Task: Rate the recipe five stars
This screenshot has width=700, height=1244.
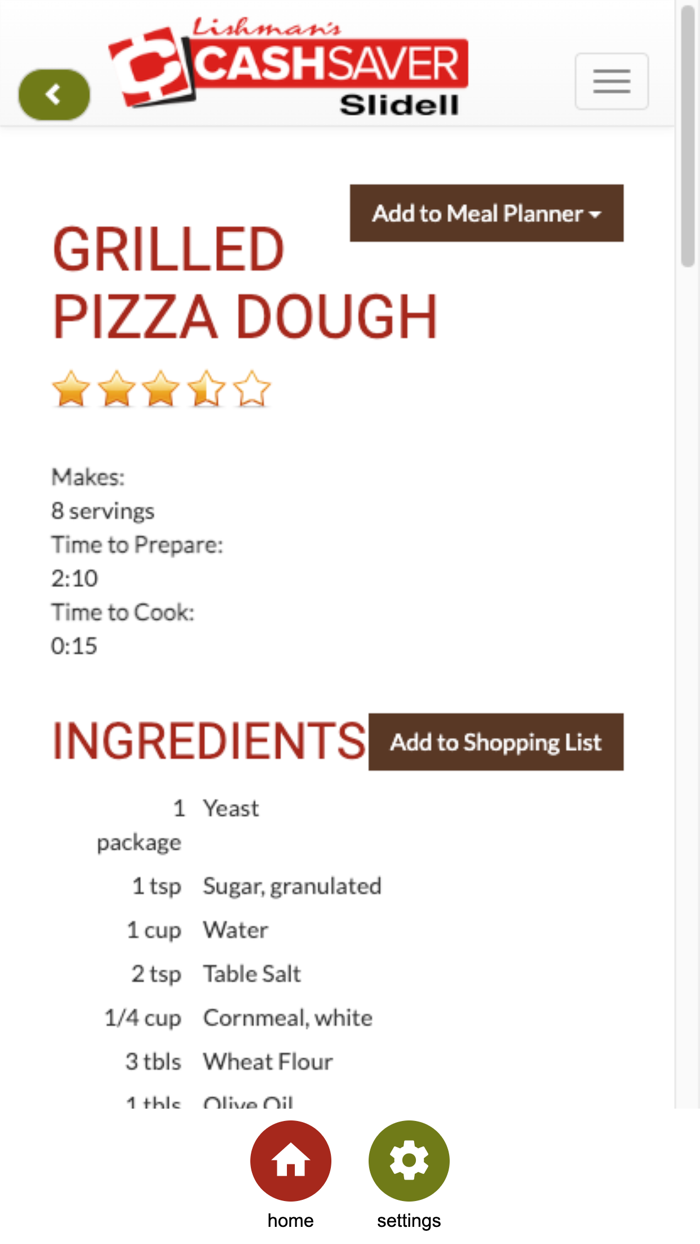Action: [252, 389]
